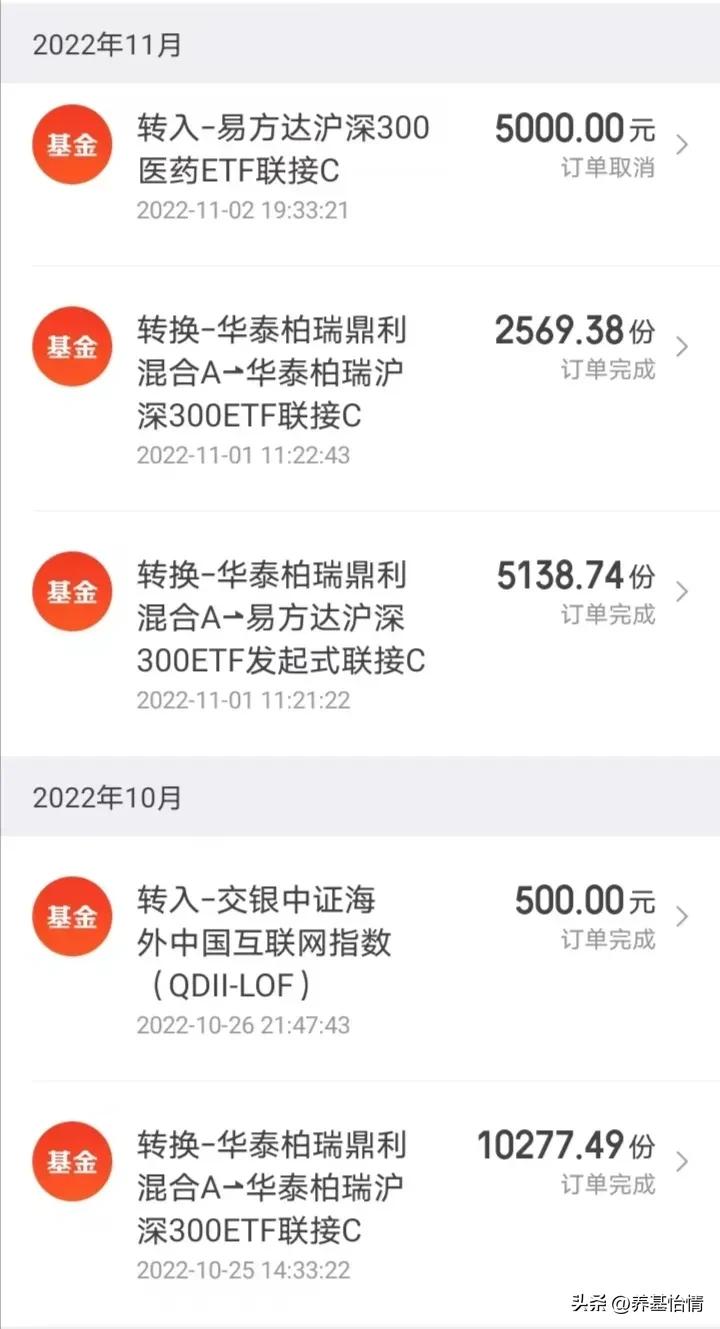Click the 5000.00元 amount text
Screen dimensions: 720x1329
tap(576, 127)
